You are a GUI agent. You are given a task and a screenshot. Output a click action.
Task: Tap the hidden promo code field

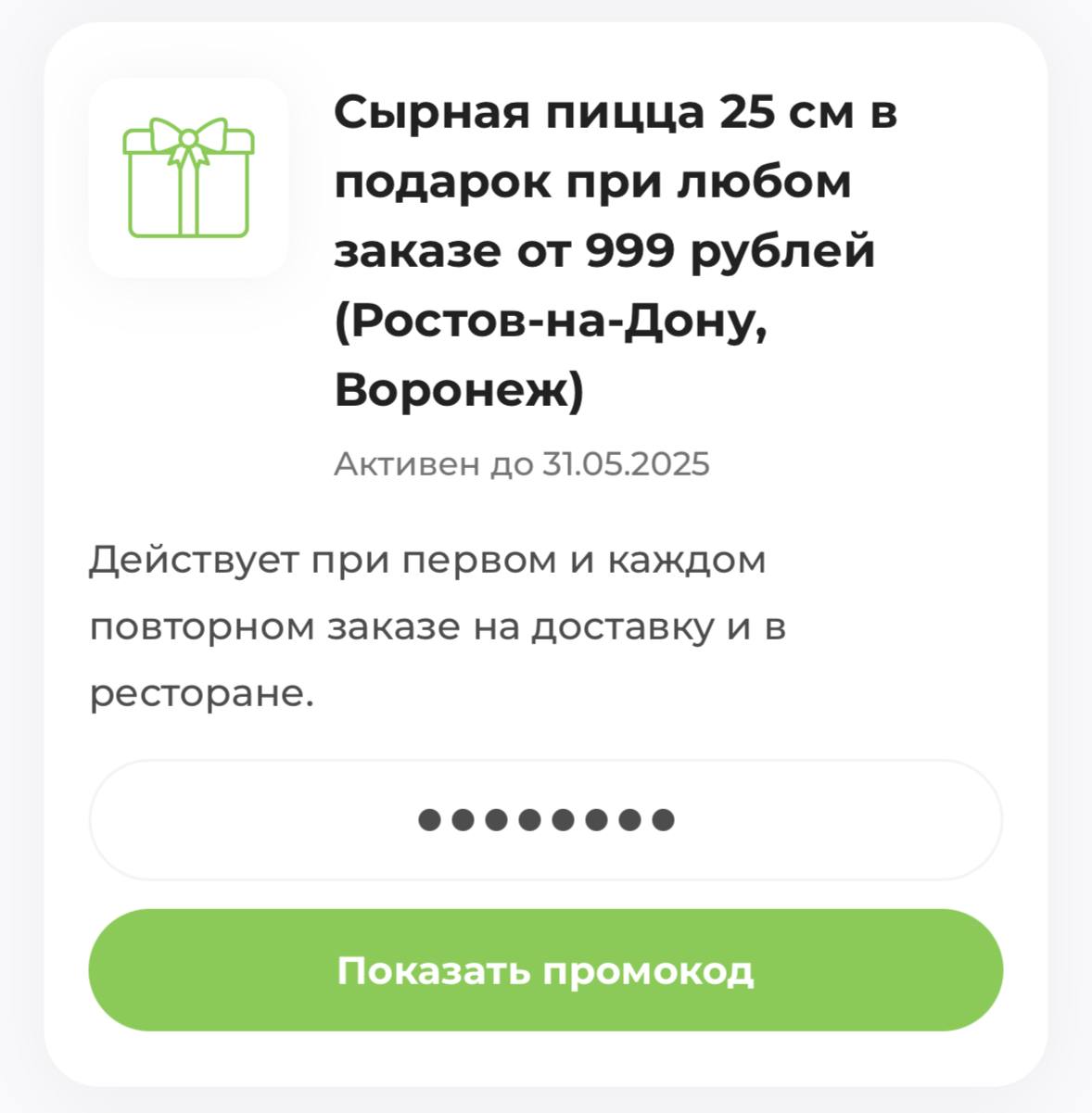pos(545,820)
